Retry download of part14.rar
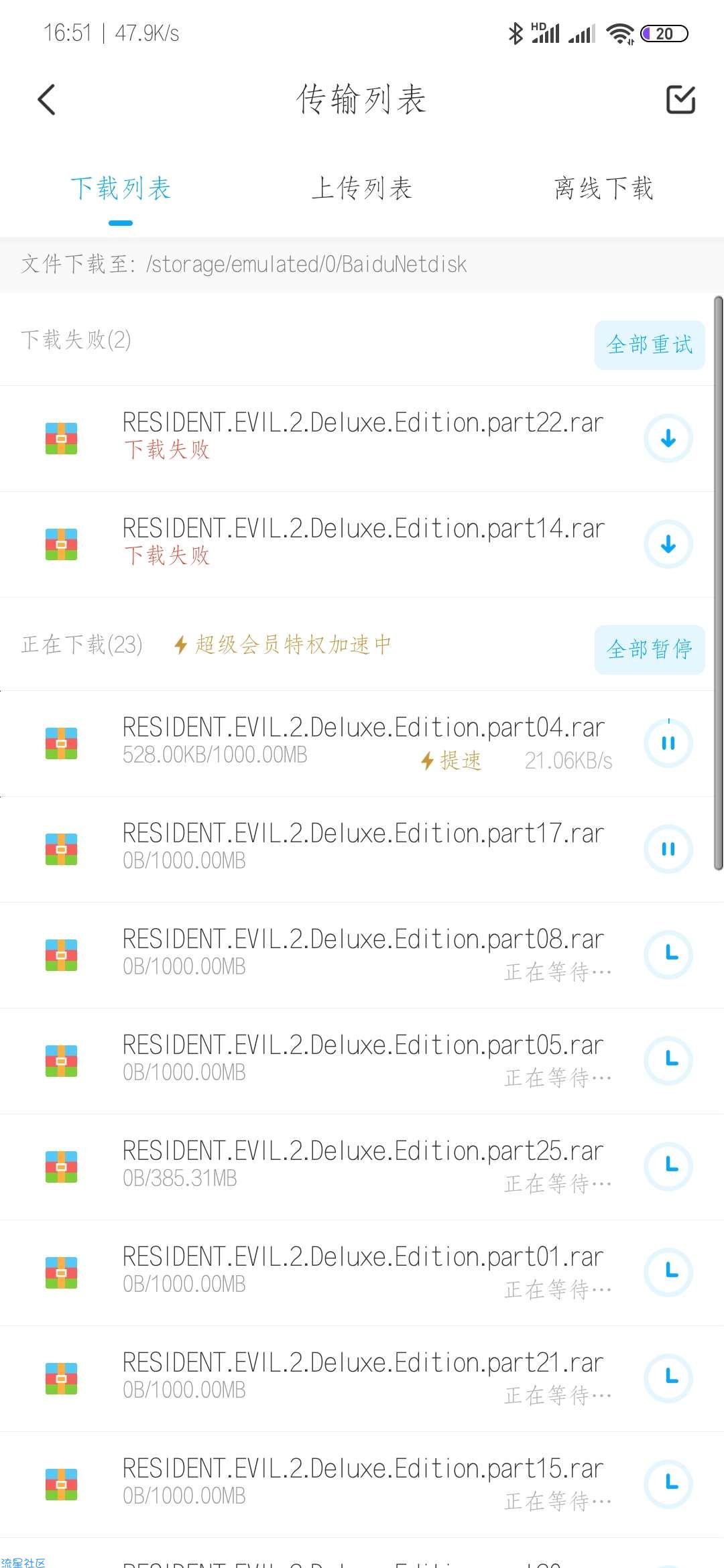Viewport: 724px width, 1568px height. [x=668, y=545]
